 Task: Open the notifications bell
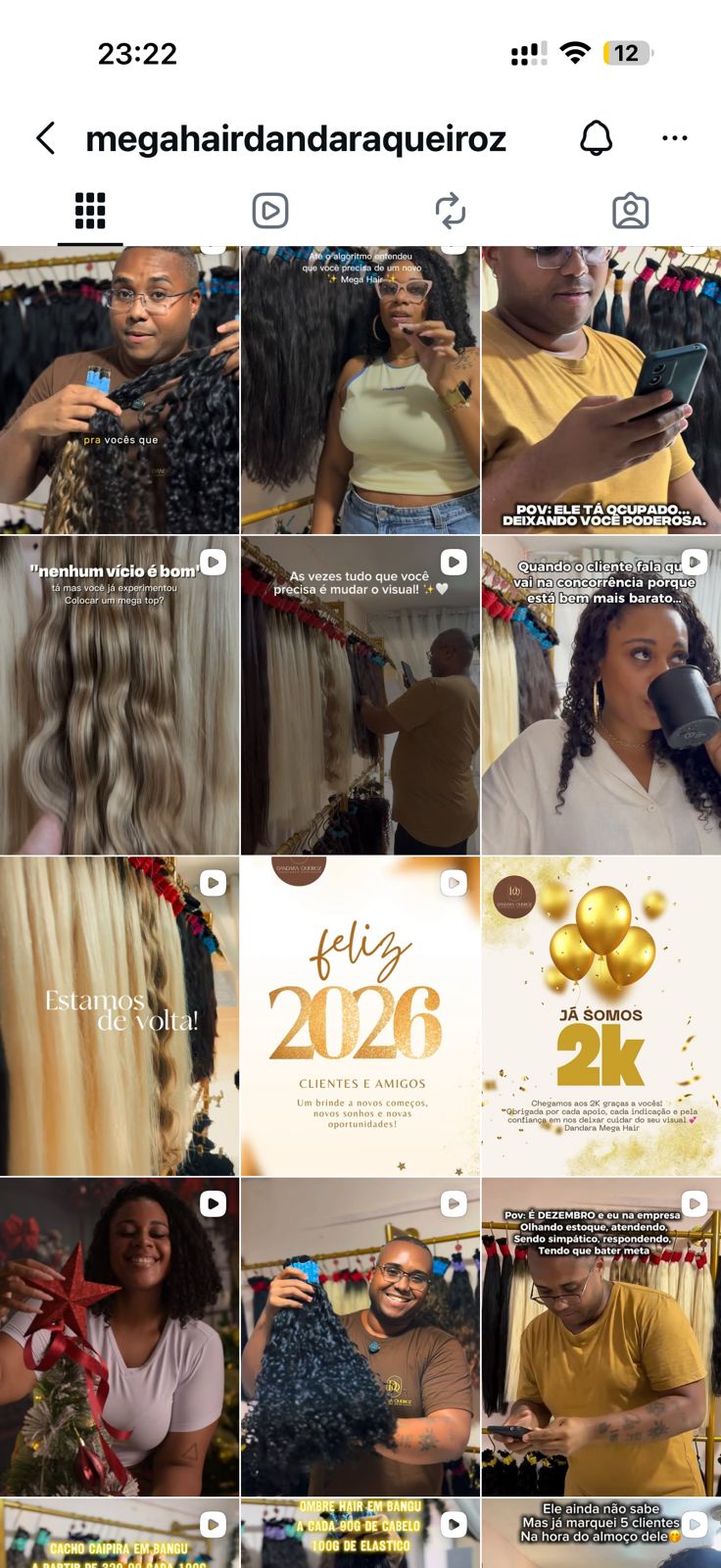[x=596, y=138]
